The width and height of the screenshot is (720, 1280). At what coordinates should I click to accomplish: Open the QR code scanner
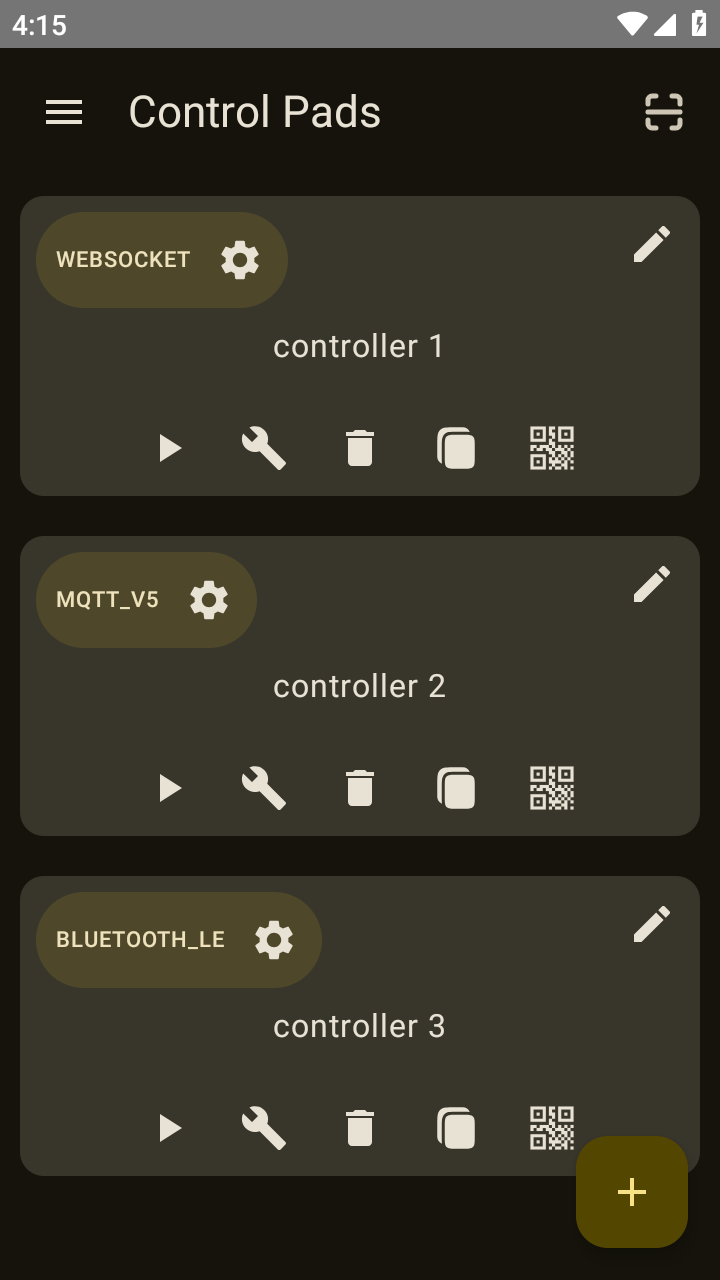tap(663, 112)
